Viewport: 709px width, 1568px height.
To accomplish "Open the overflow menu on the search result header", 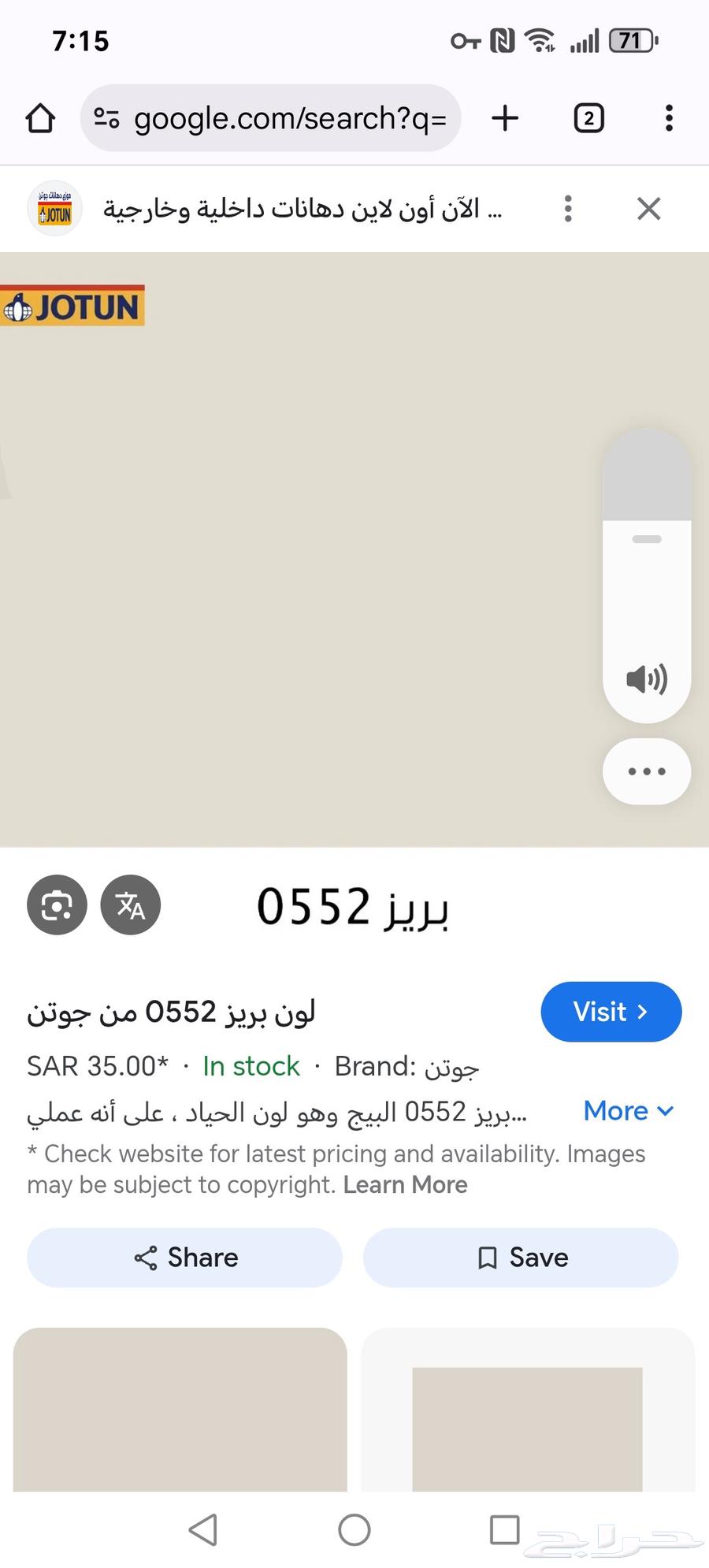I will (x=567, y=208).
